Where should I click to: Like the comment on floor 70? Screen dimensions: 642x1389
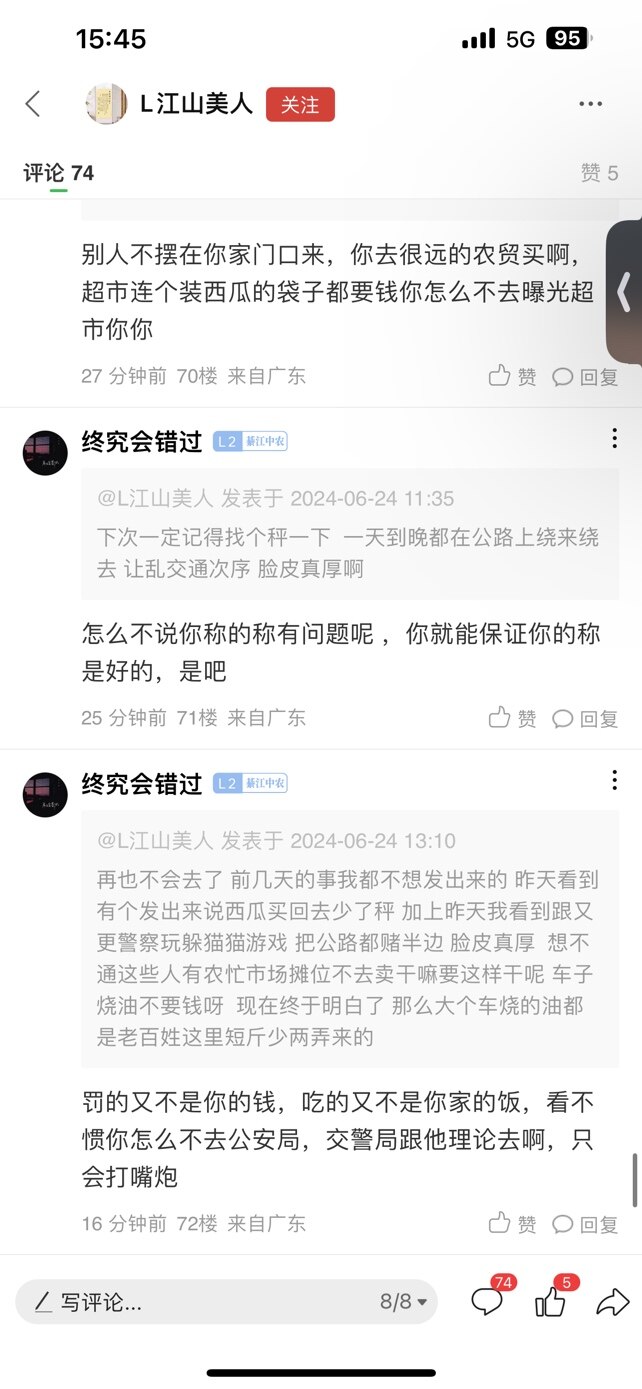pos(512,376)
